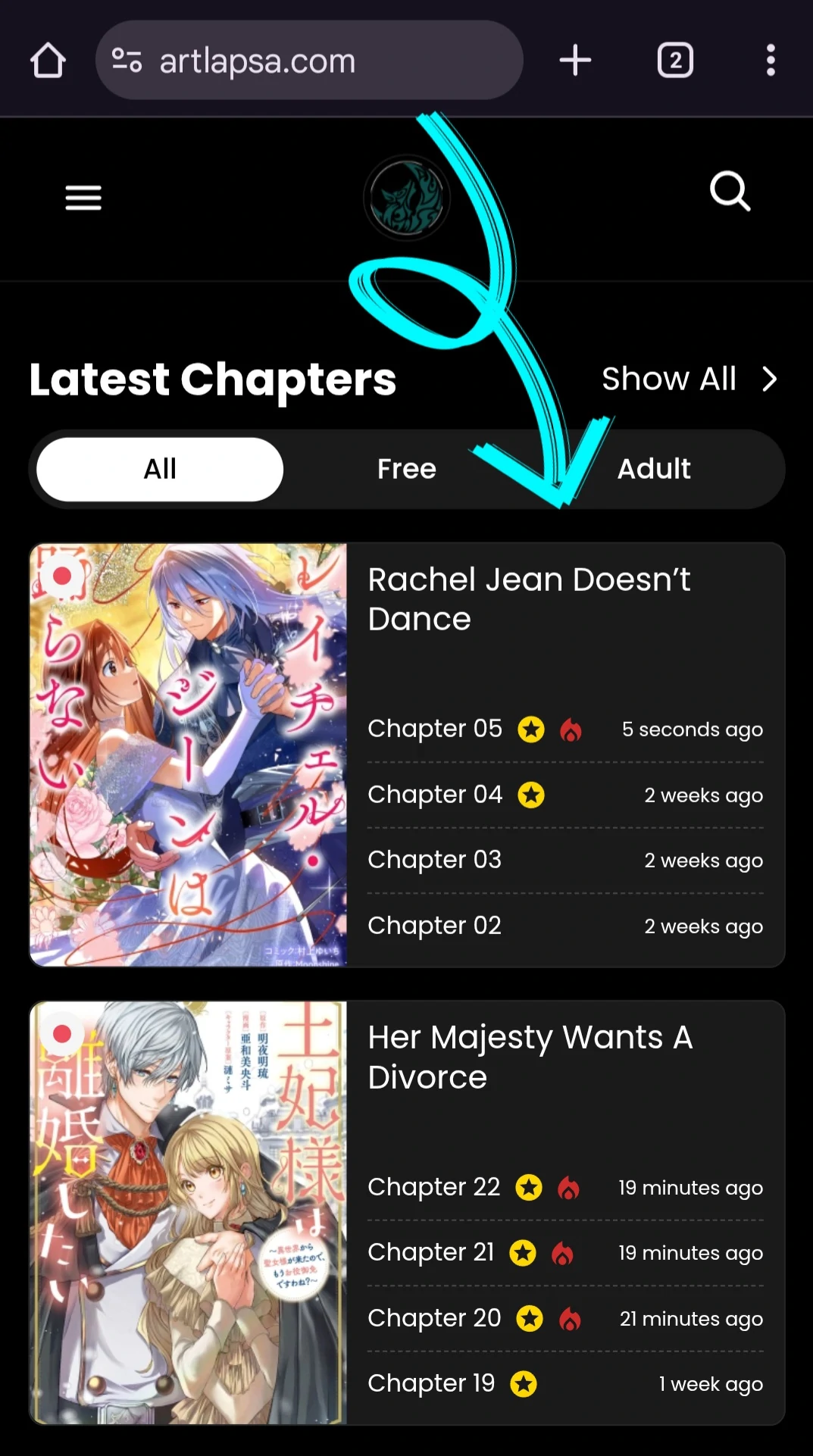Switch to the Free tab

(407, 469)
